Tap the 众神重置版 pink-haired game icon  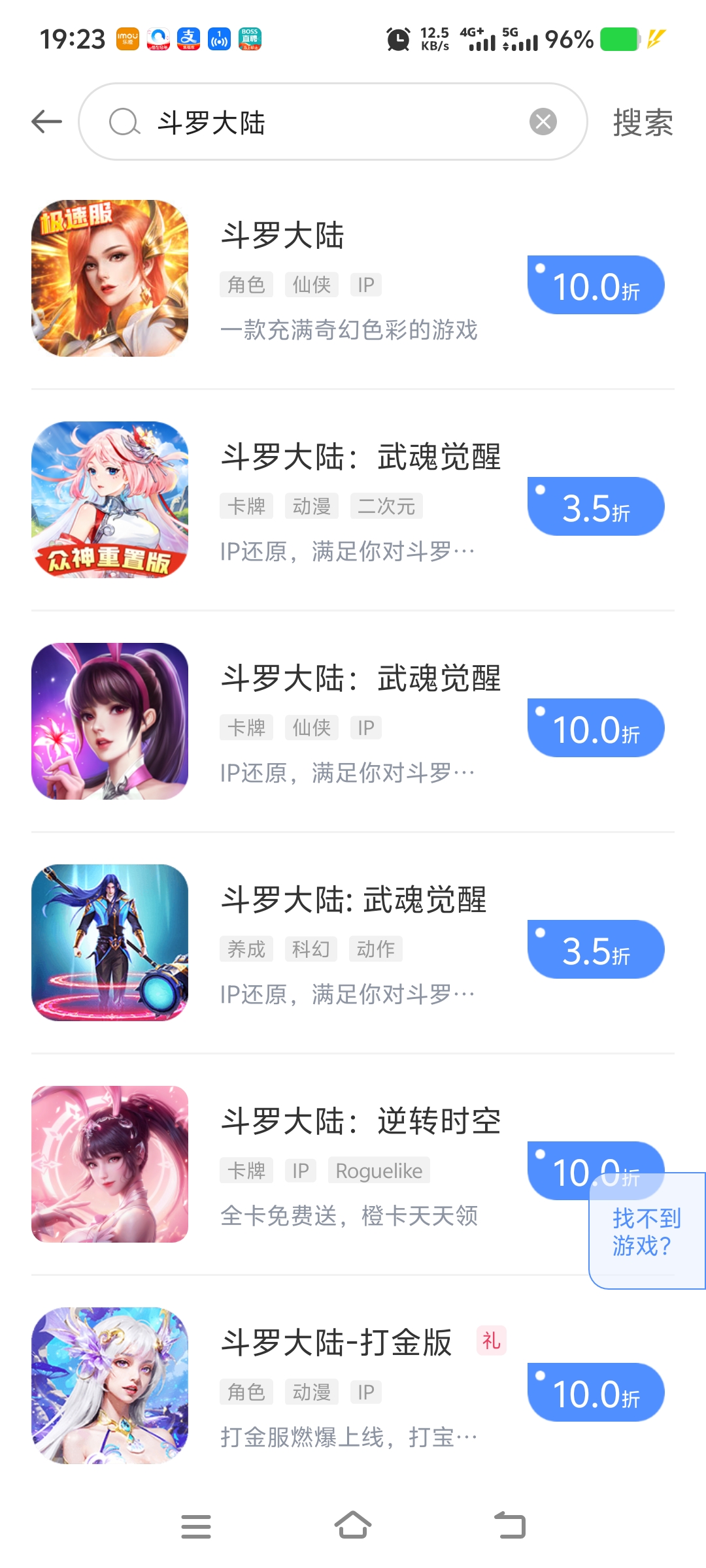point(110,500)
